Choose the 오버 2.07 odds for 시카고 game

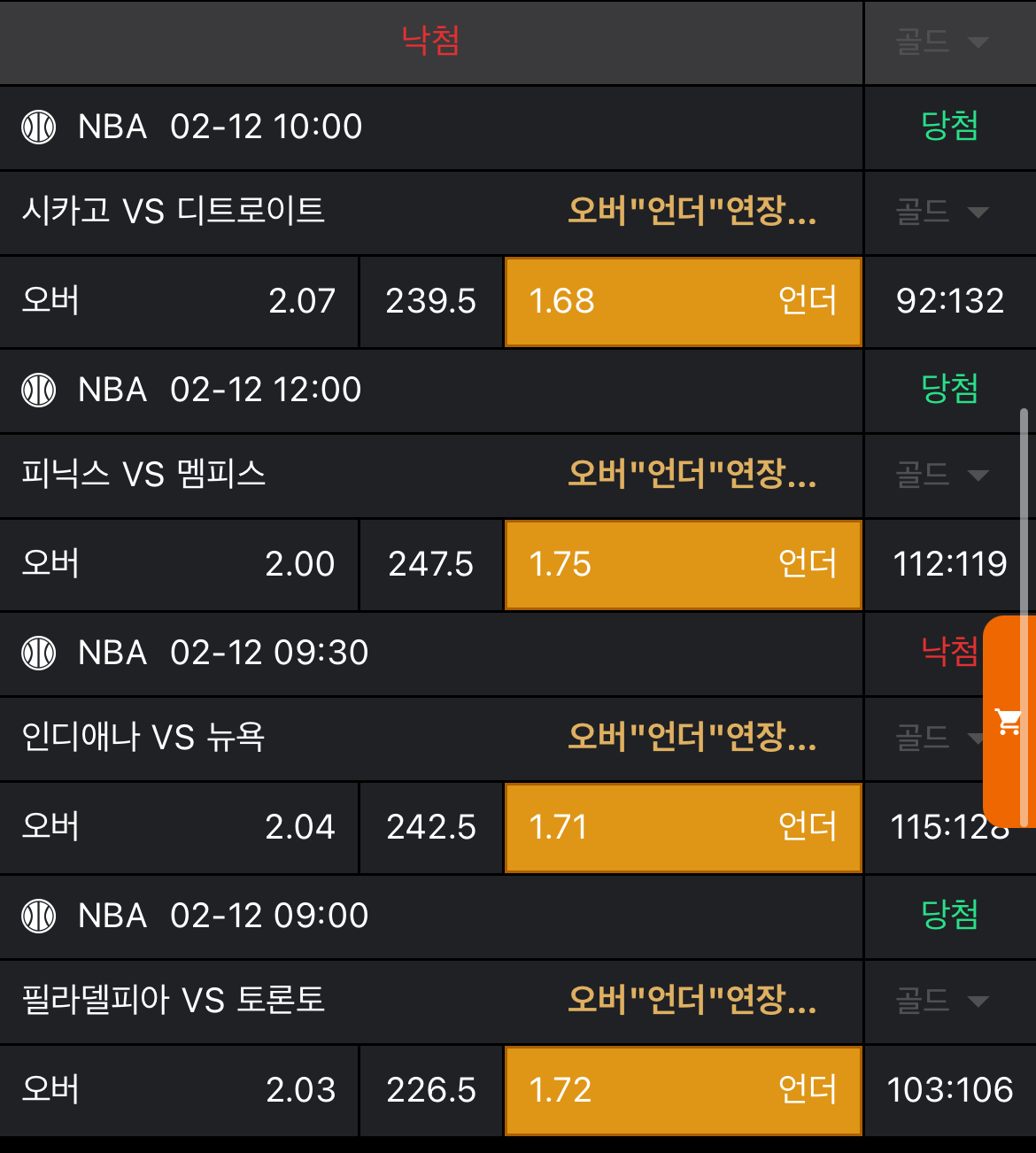point(179,301)
